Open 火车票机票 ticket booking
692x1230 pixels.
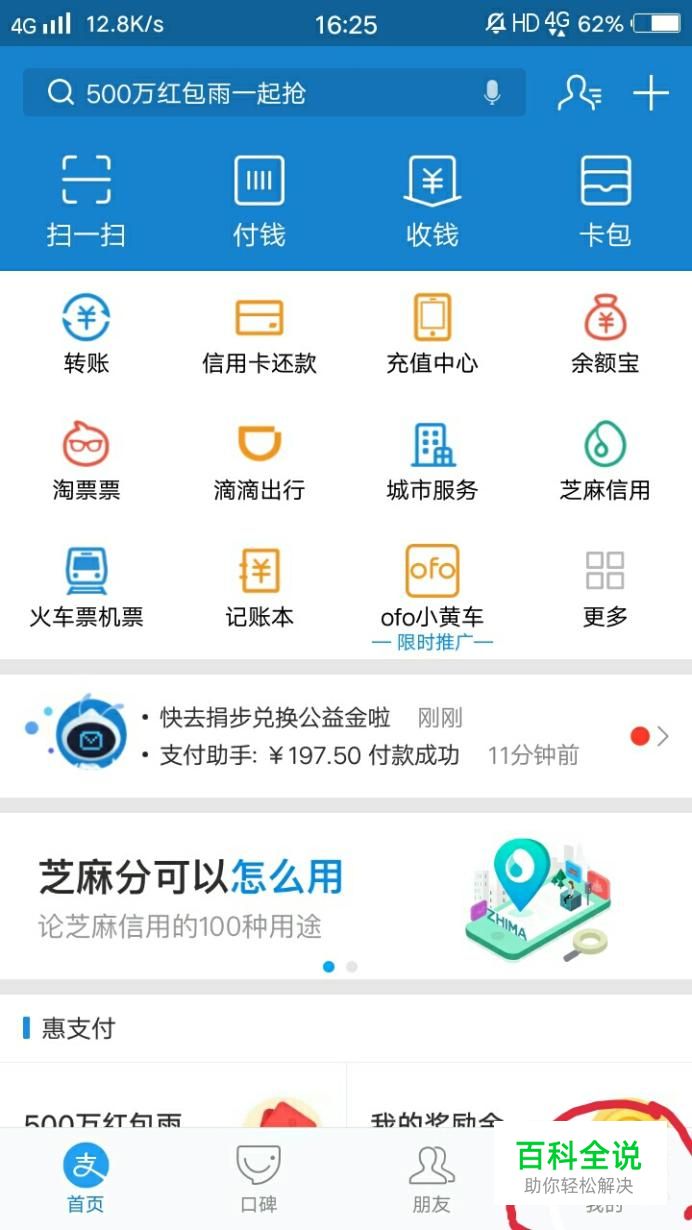[x=86, y=588]
